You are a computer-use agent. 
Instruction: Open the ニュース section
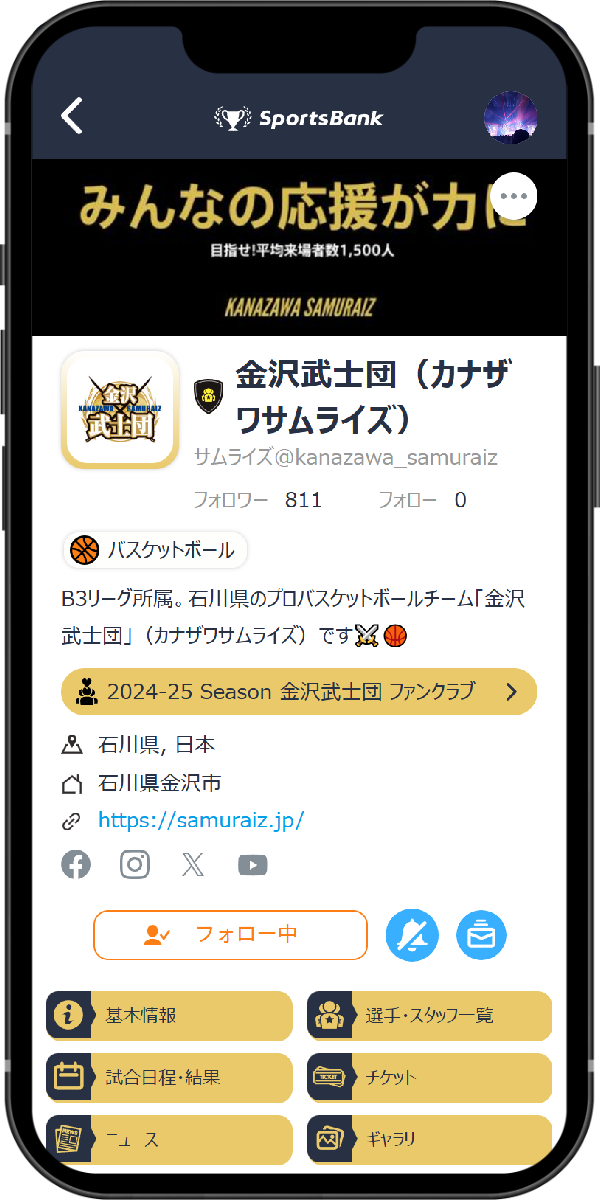(169, 1139)
